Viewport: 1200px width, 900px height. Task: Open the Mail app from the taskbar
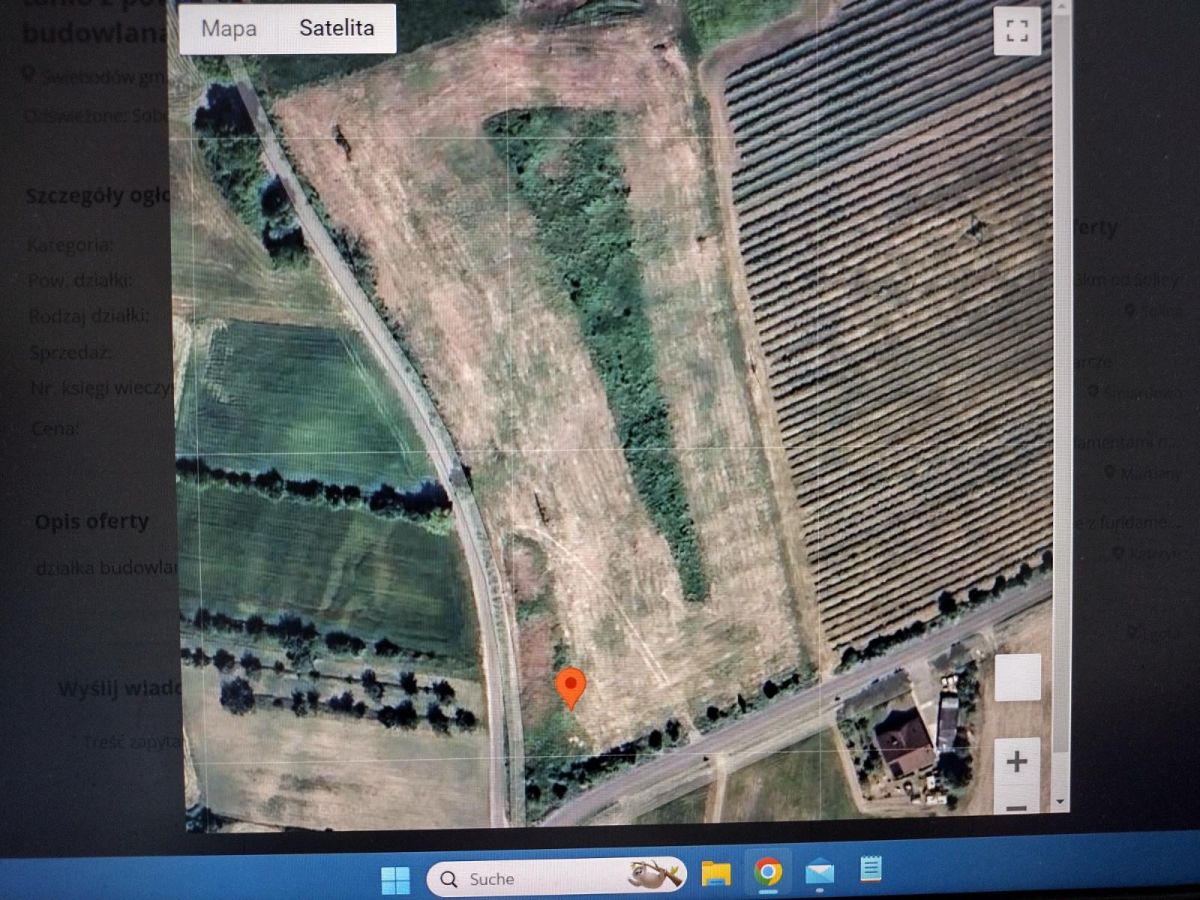click(x=820, y=872)
